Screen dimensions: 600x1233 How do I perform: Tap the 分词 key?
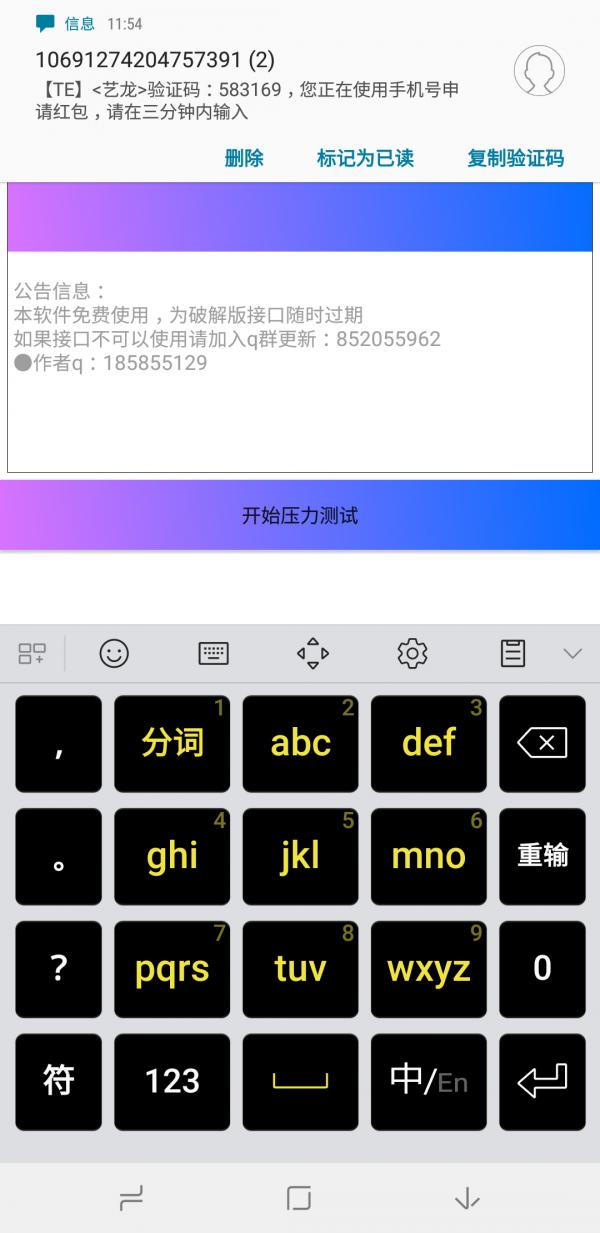[x=172, y=743]
